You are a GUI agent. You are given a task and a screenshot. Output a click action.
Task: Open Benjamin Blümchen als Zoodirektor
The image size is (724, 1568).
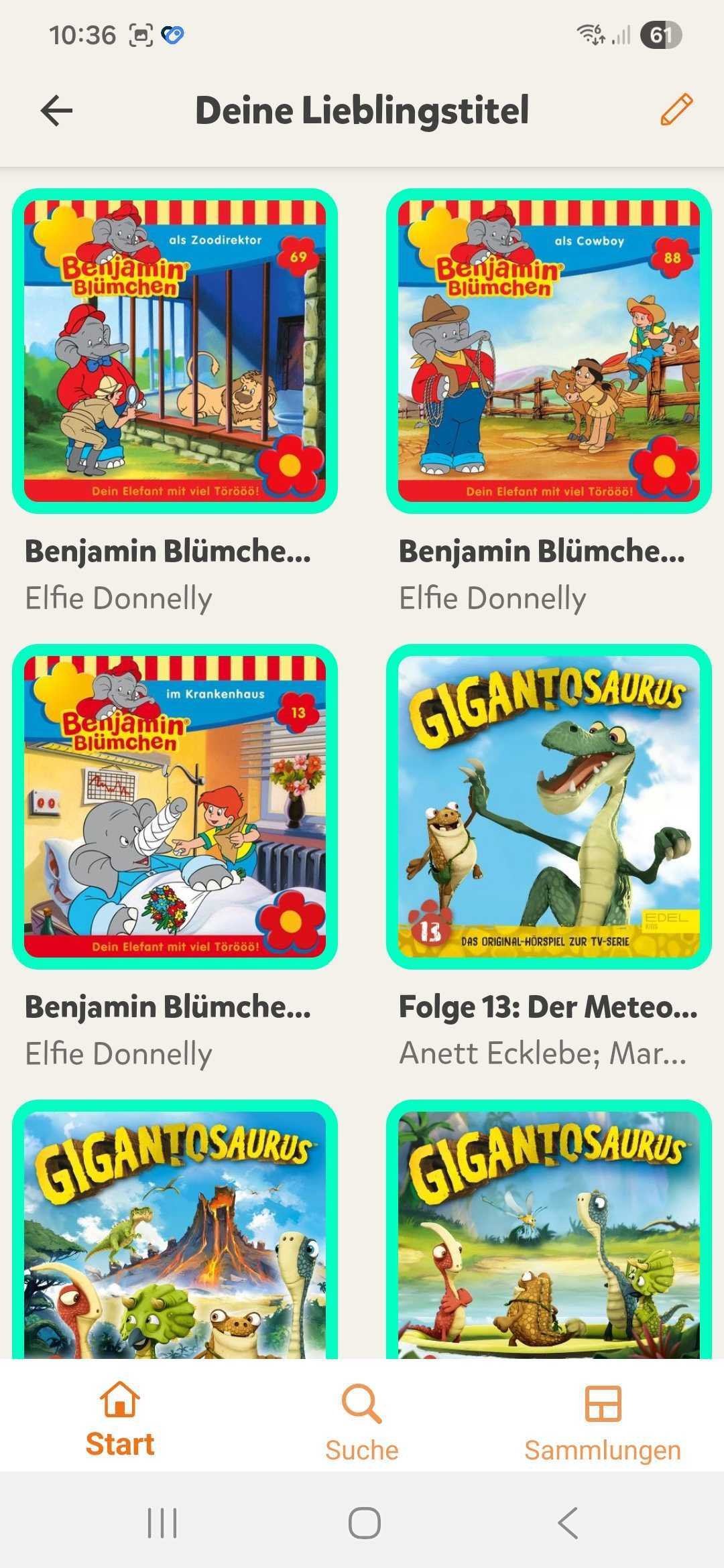[x=175, y=351]
